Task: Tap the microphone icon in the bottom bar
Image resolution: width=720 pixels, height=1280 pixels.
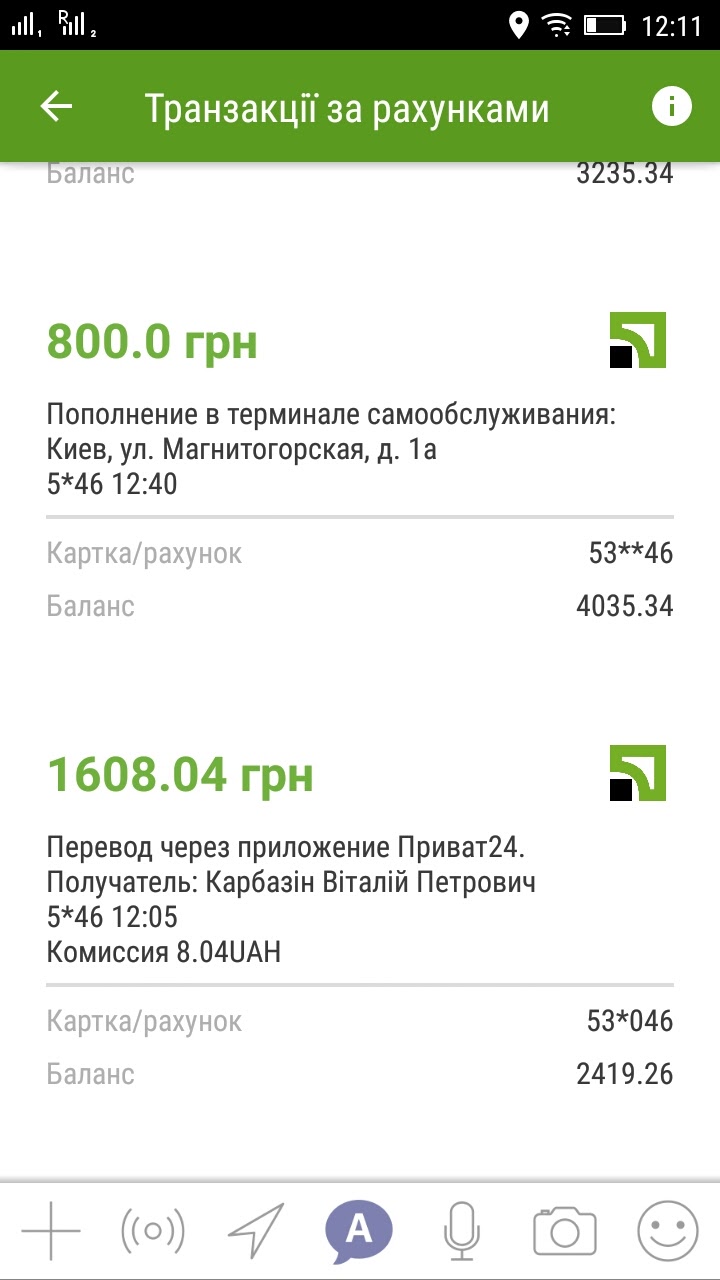Action: click(461, 1231)
